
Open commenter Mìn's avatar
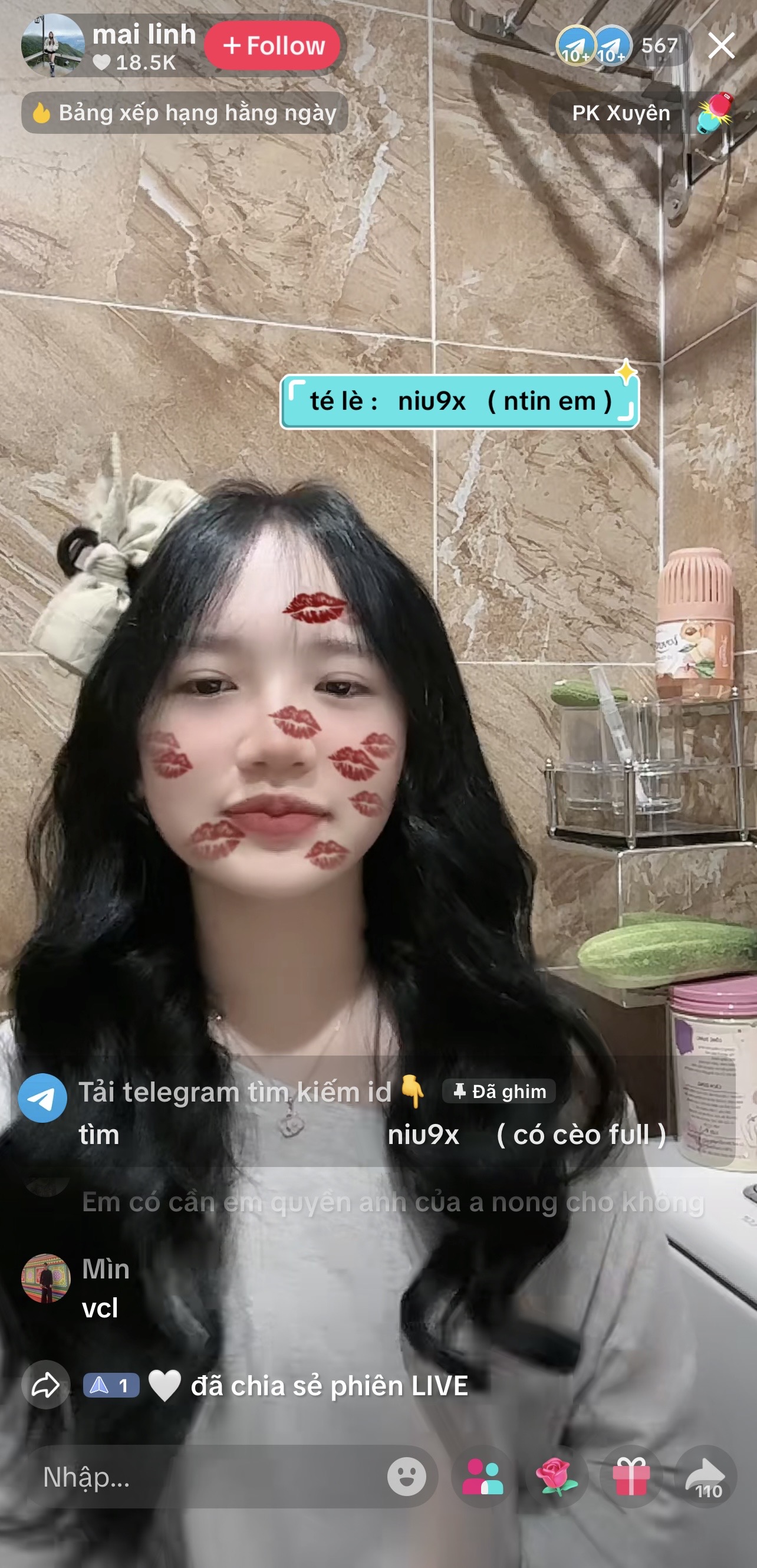point(45,1278)
